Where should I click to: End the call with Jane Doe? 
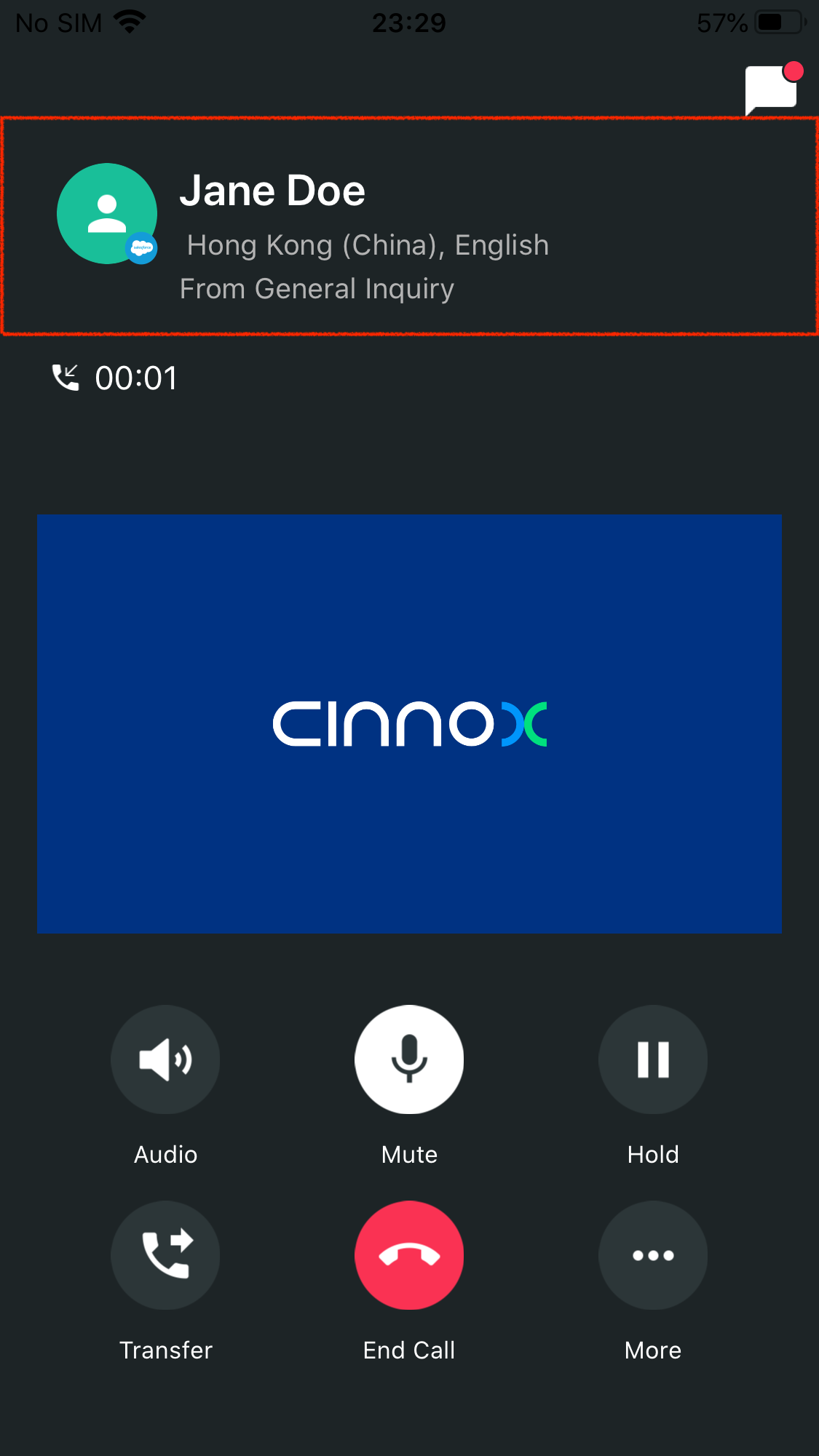409,1254
